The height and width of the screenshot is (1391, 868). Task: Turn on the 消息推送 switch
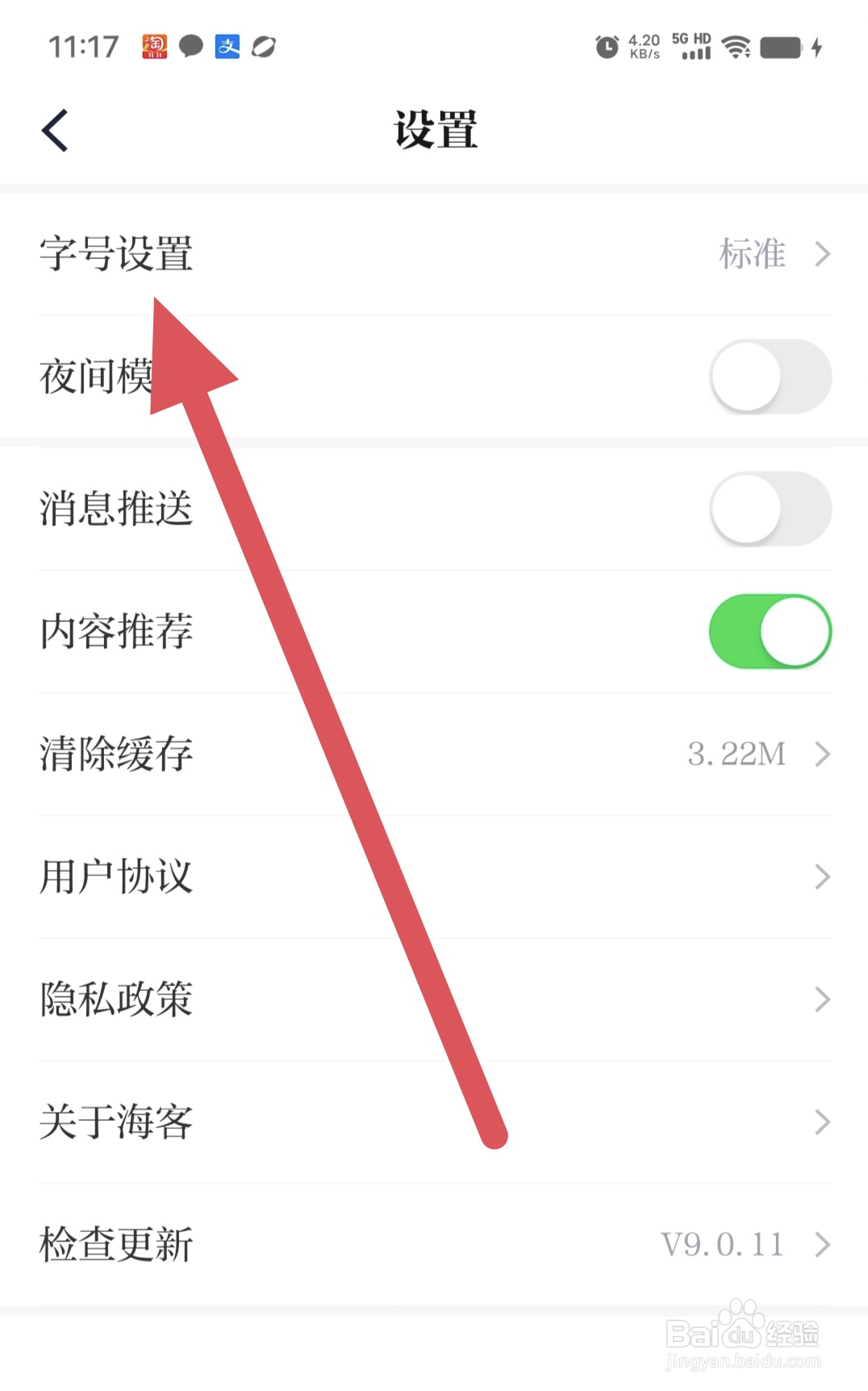769,508
